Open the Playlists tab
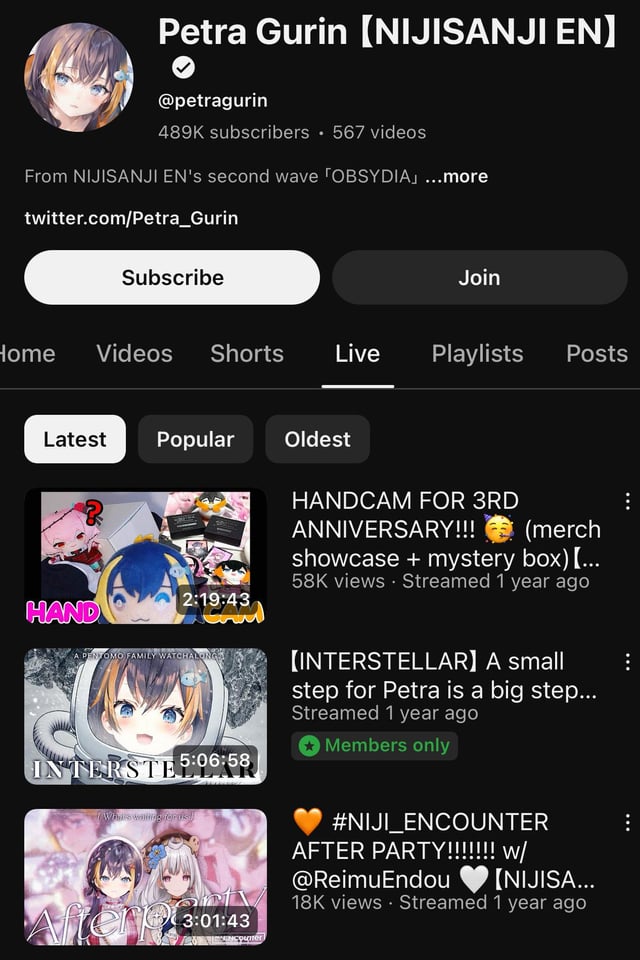This screenshot has width=640, height=960. coord(477,353)
